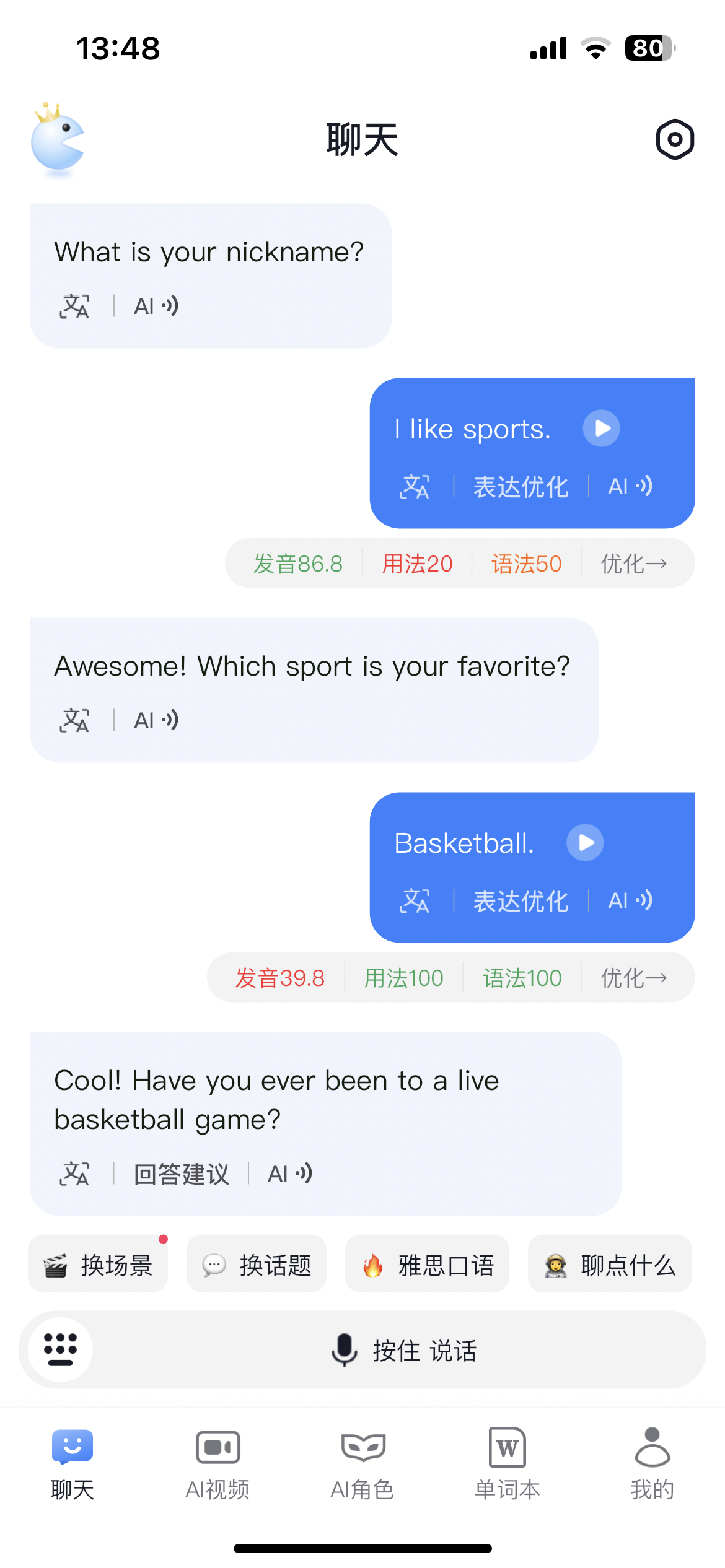Switch to the AI视频 tab
The height and width of the screenshot is (1568, 725).
217,1463
